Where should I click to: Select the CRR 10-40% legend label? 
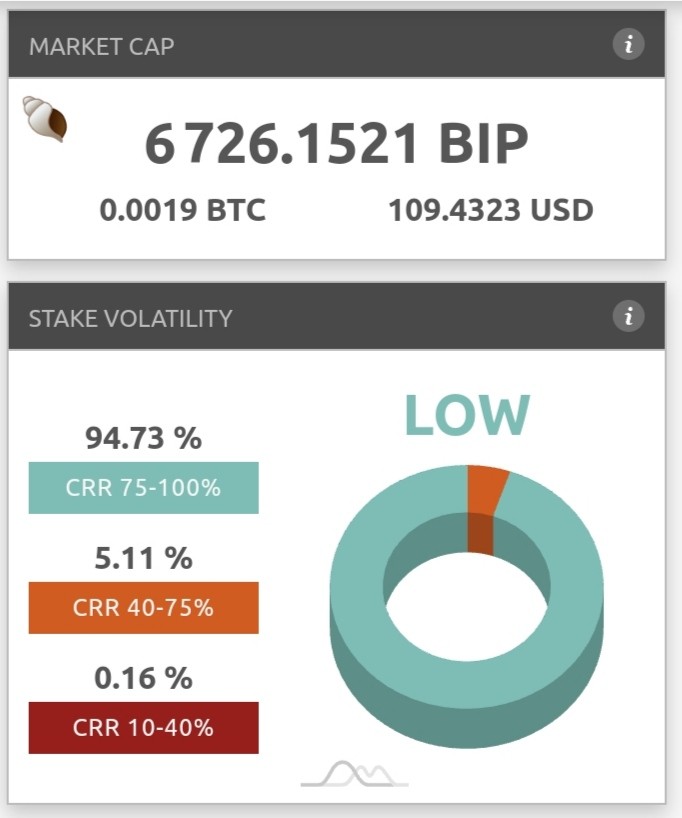tap(143, 728)
